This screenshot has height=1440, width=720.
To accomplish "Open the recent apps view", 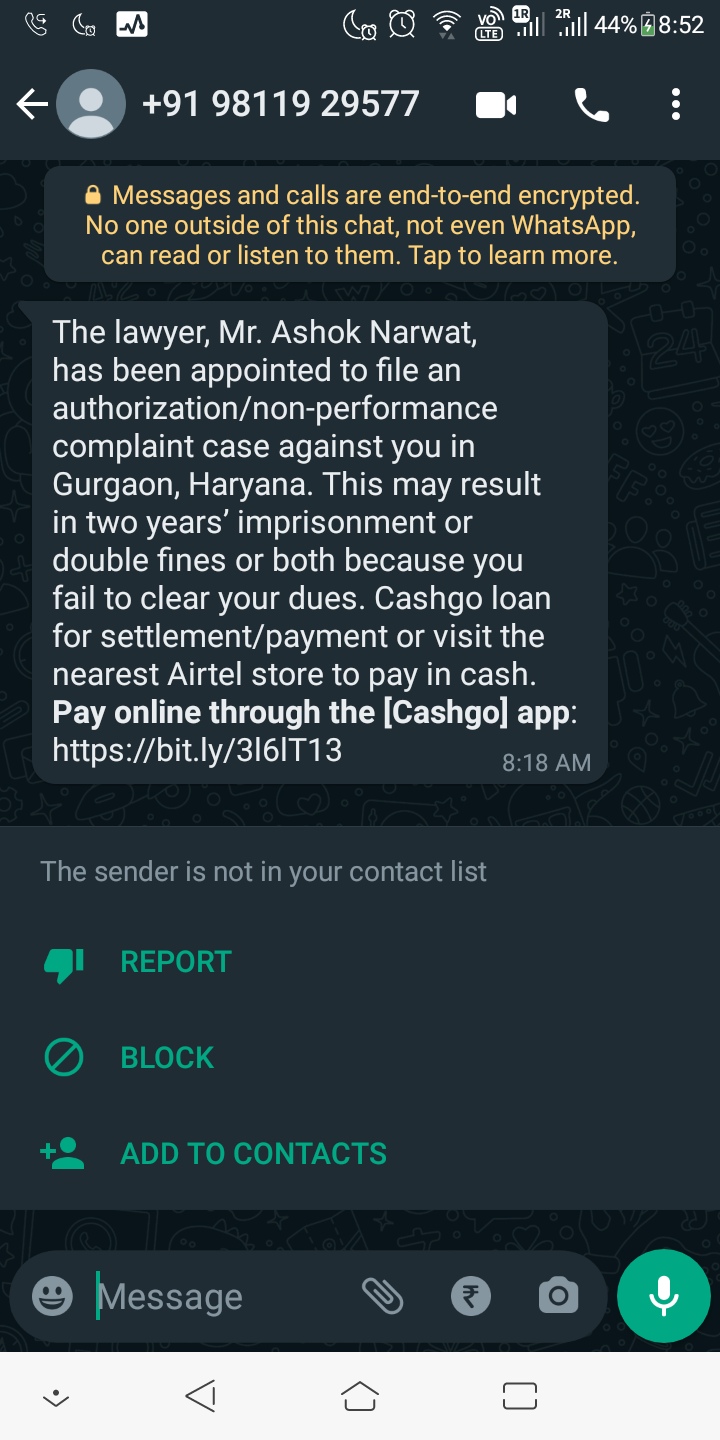I will point(520,1397).
